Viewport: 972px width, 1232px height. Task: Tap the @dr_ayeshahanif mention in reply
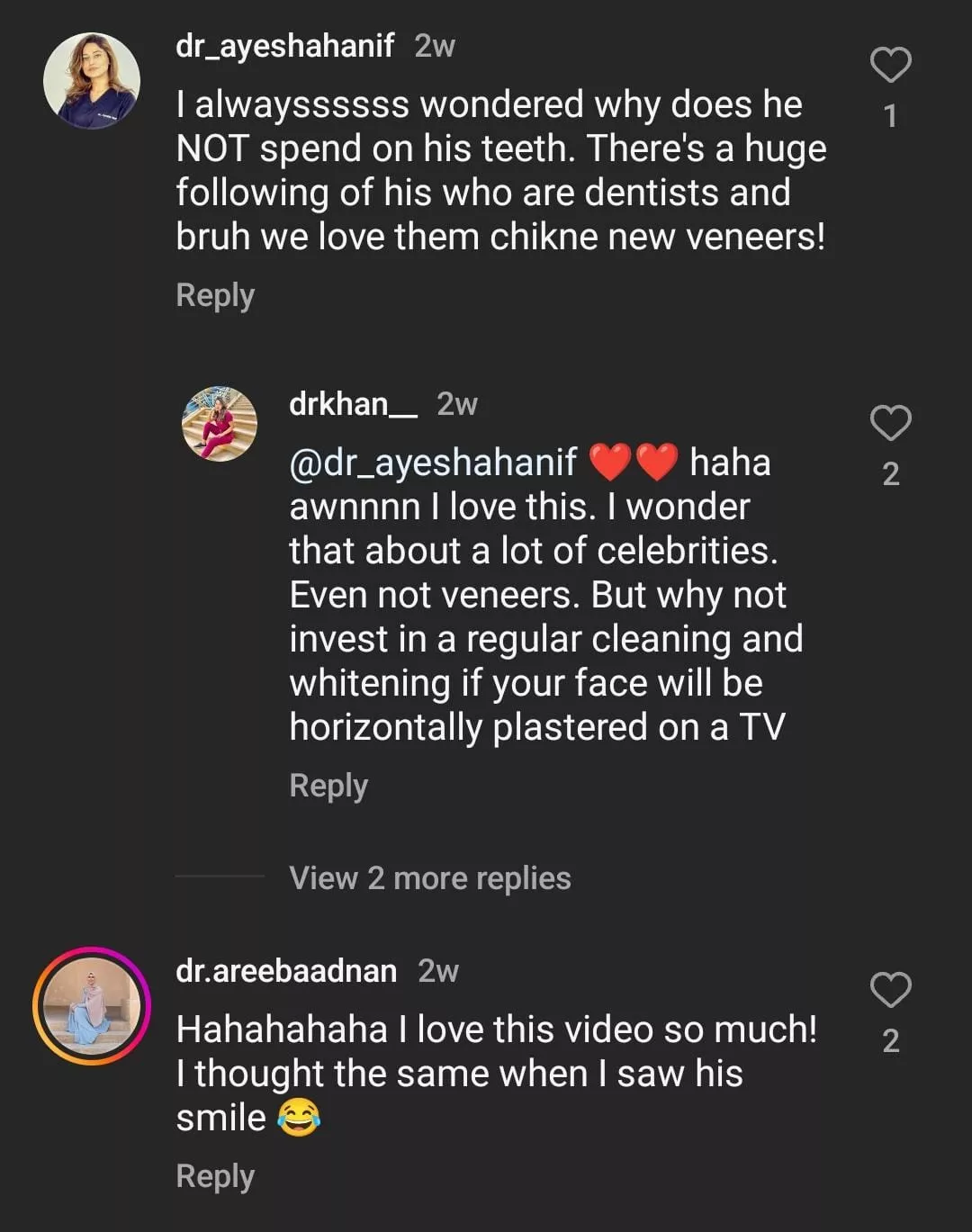(433, 463)
